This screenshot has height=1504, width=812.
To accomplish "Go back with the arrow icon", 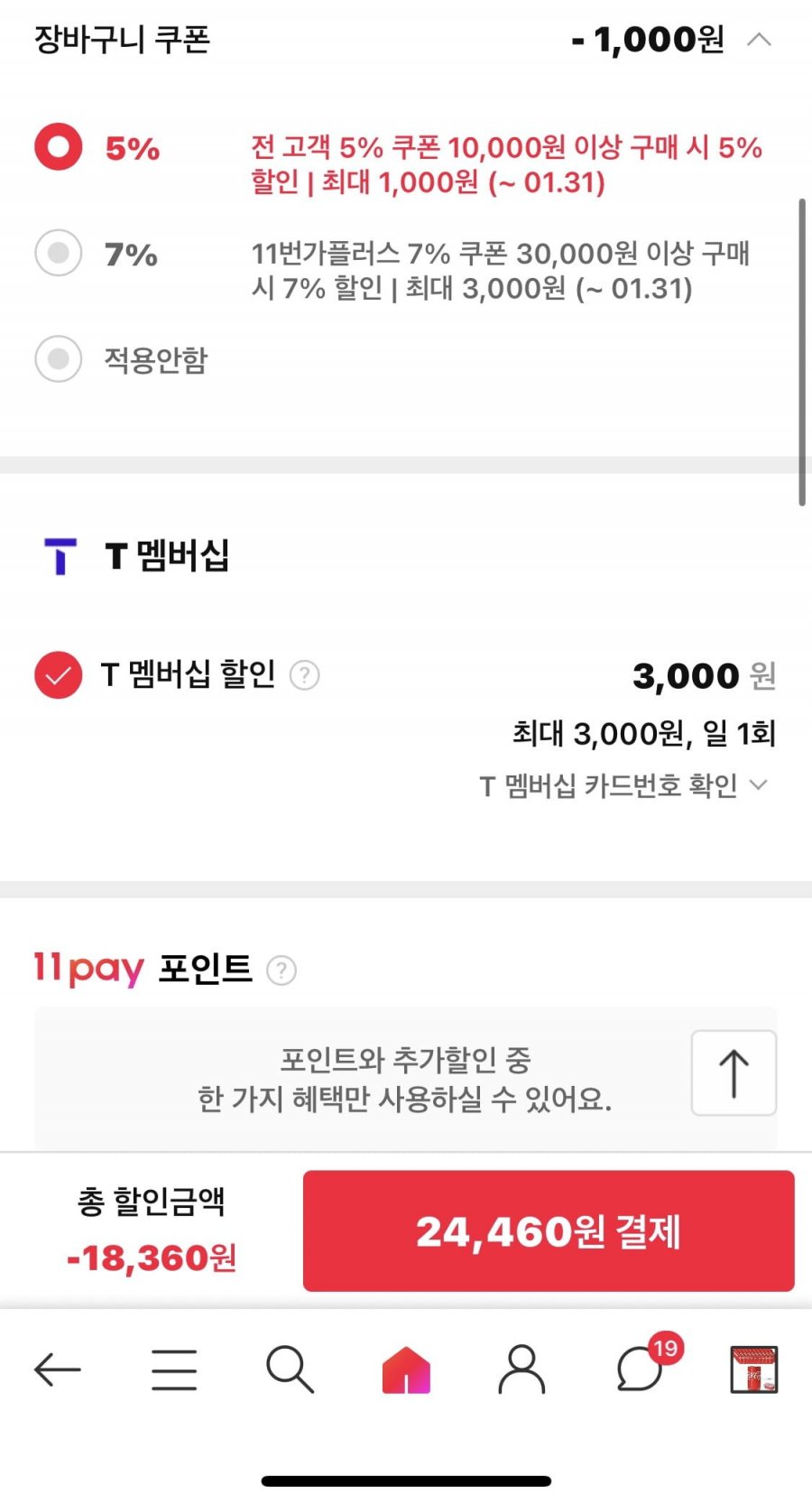I will coord(58,1369).
